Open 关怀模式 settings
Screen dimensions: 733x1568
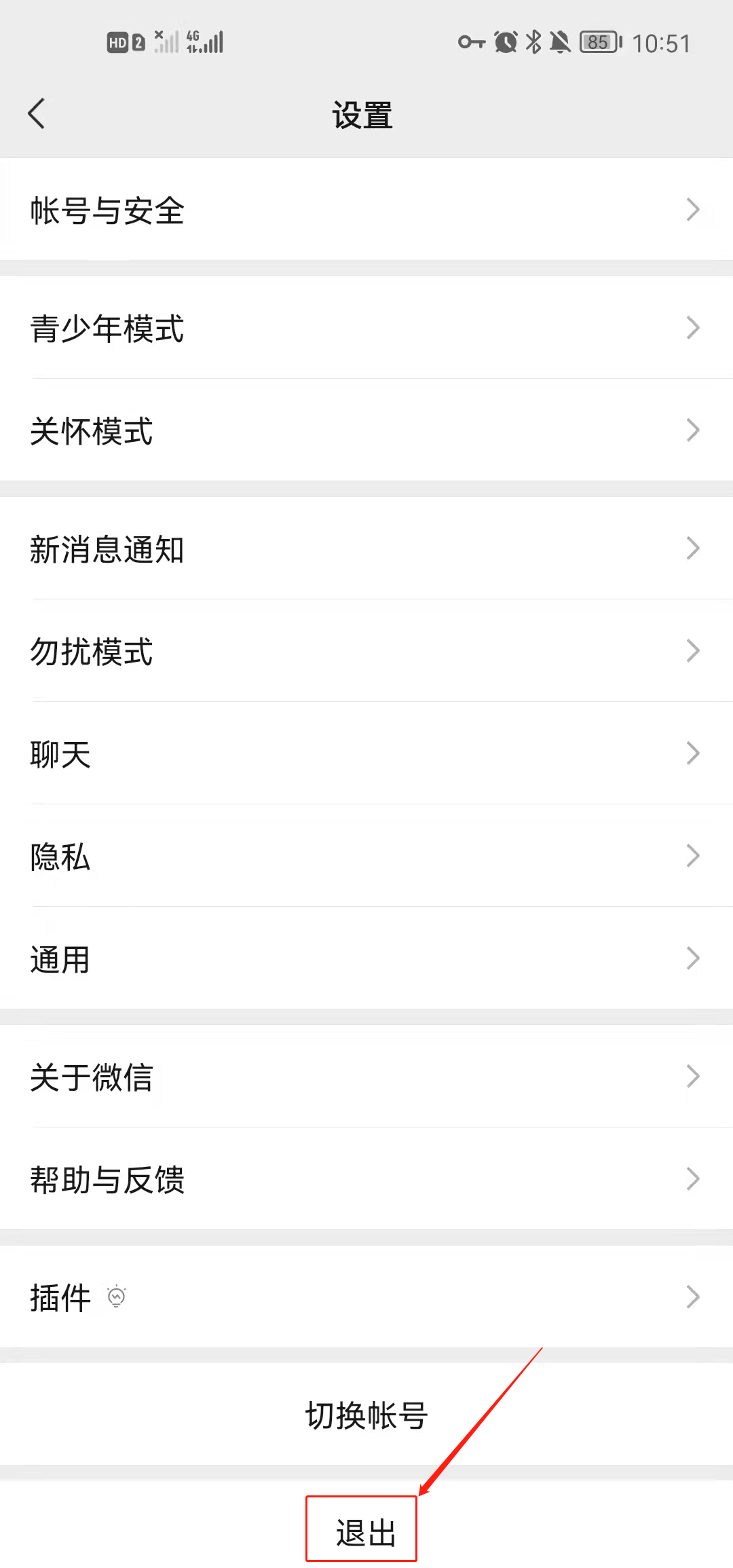(366, 432)
